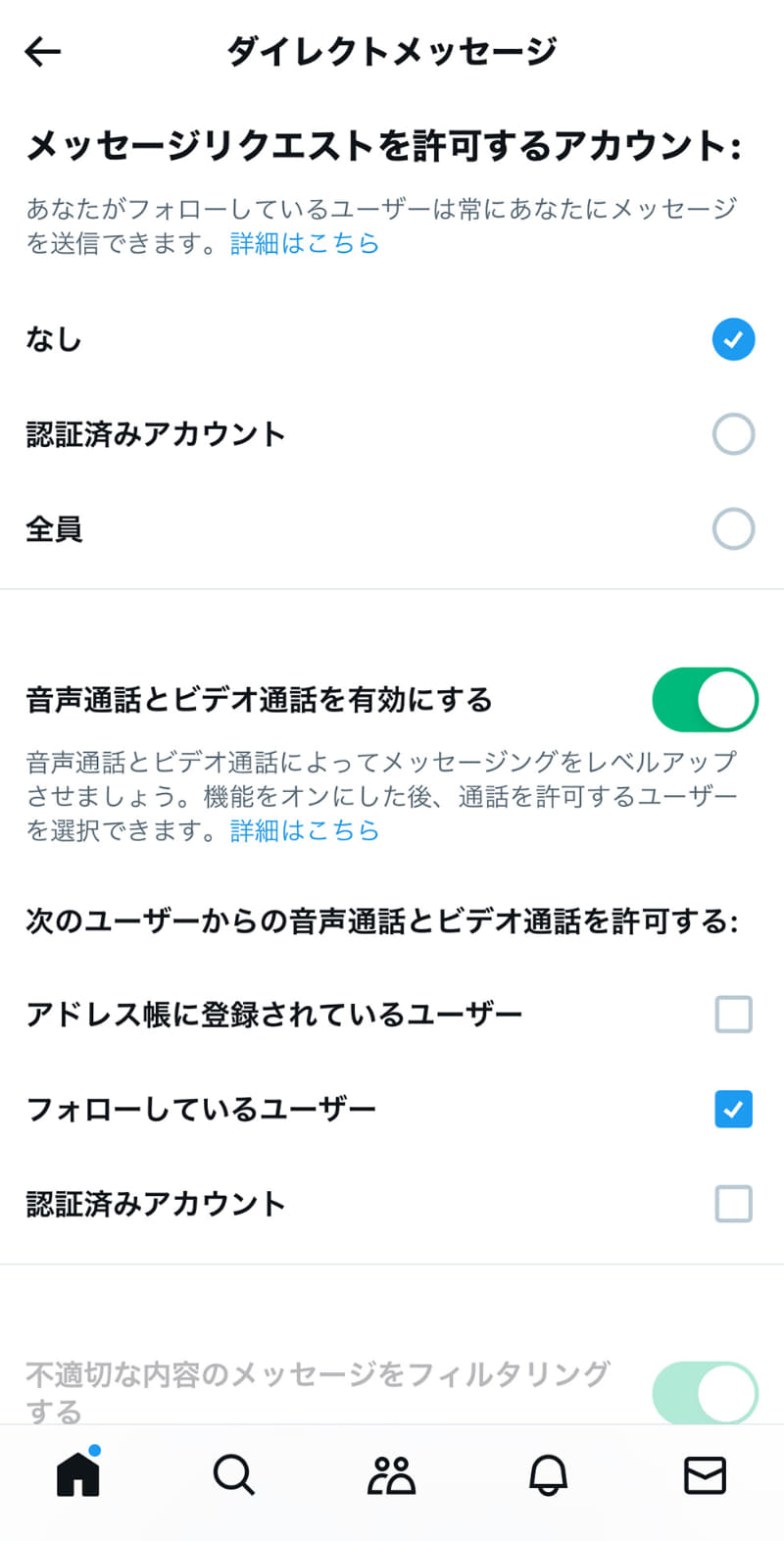
Task: Allow message requests from 全員
Action: pyautogui.click(x=733, y=529)
